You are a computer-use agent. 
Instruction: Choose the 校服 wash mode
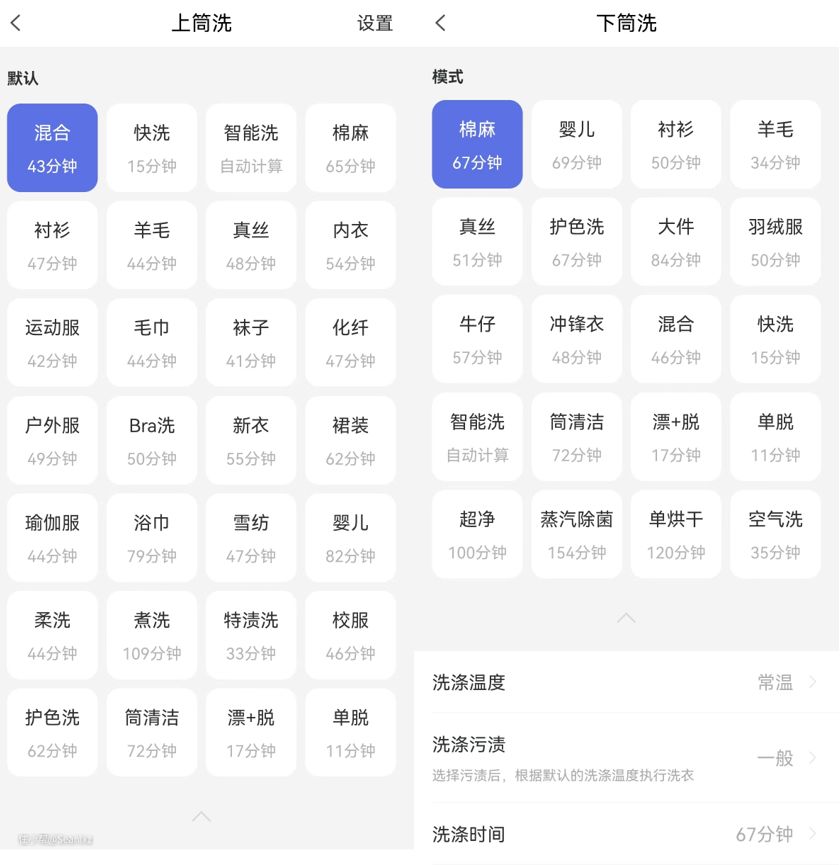coord(350,635)
